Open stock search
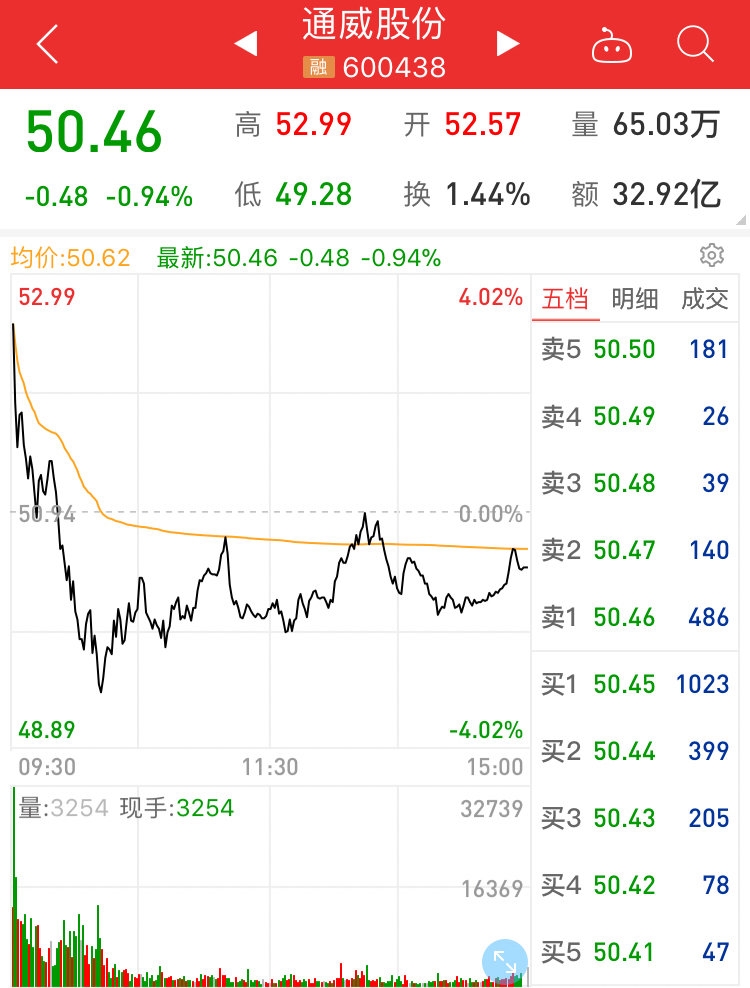The width and height of the screenshot is (750, 988). click(x=694, y=44)
